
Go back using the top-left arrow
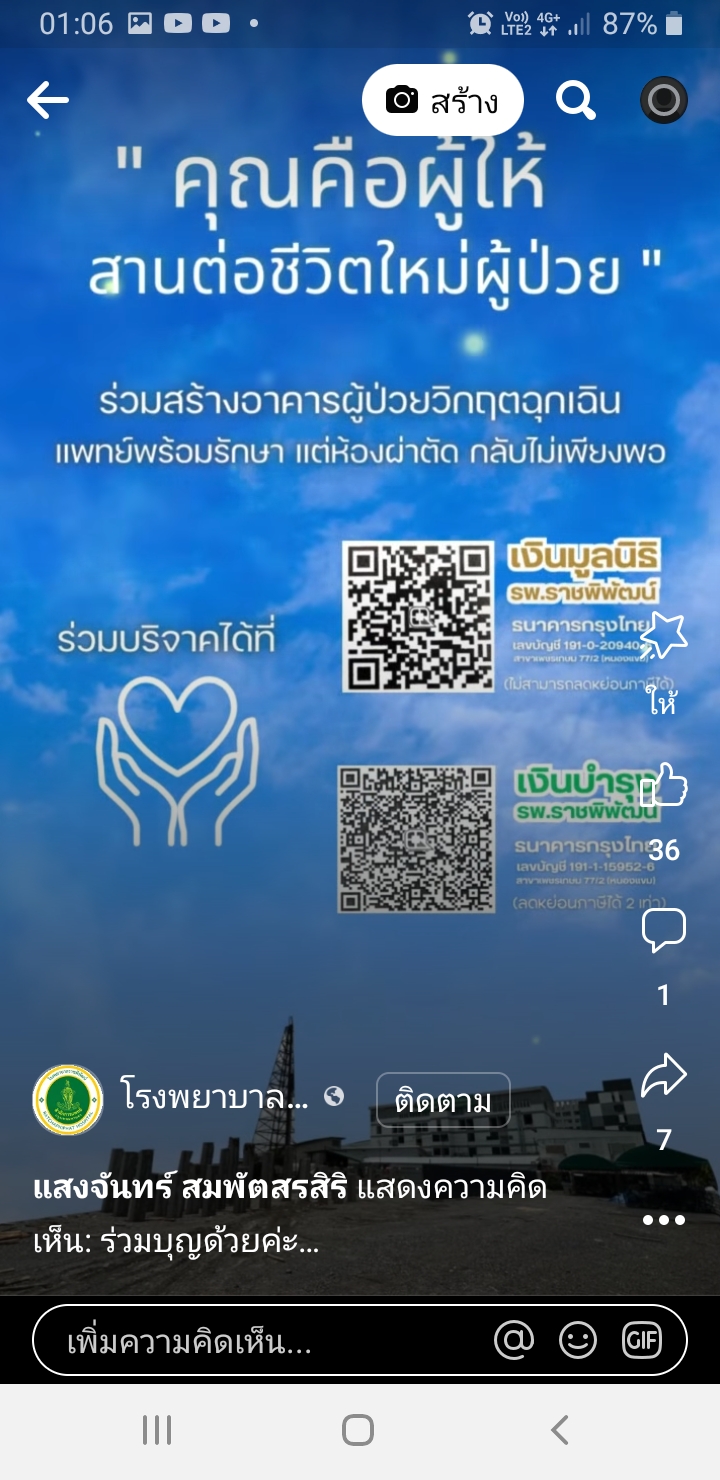pyautogui.click(x=48, y=100)
